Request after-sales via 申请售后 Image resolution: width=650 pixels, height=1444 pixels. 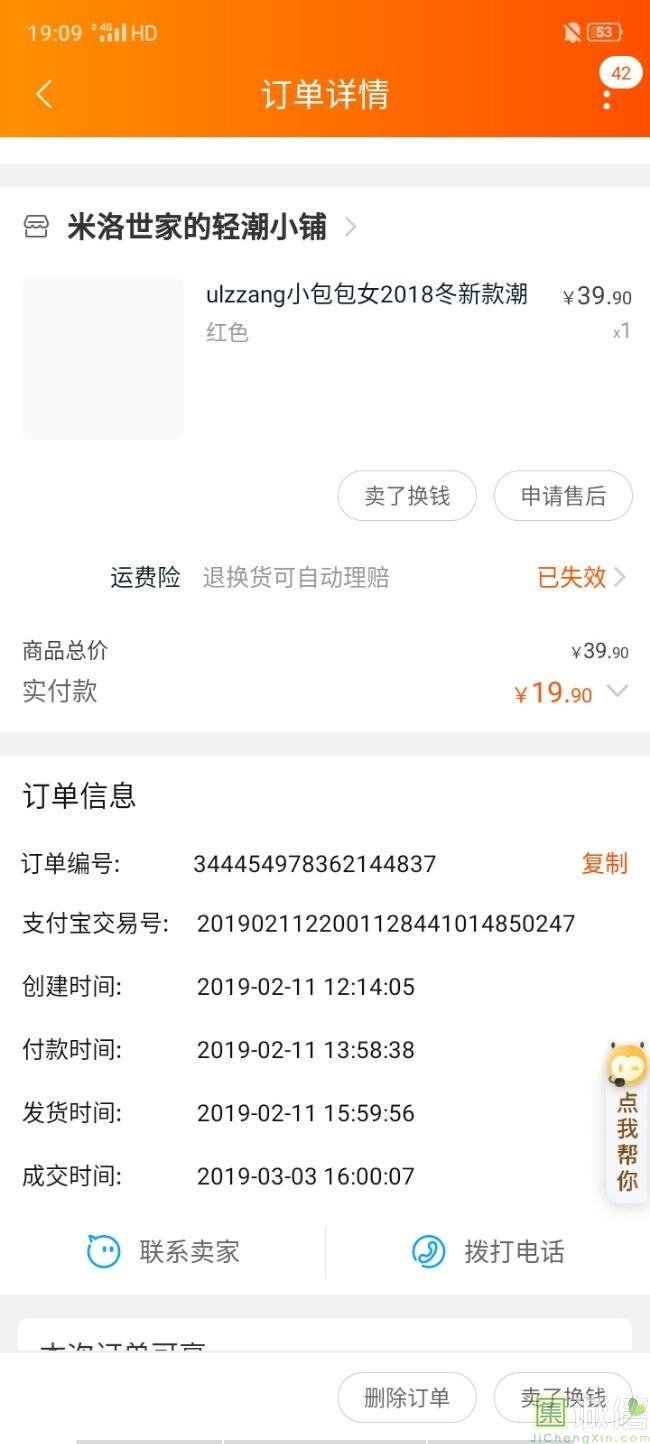(x=563, y=496)
